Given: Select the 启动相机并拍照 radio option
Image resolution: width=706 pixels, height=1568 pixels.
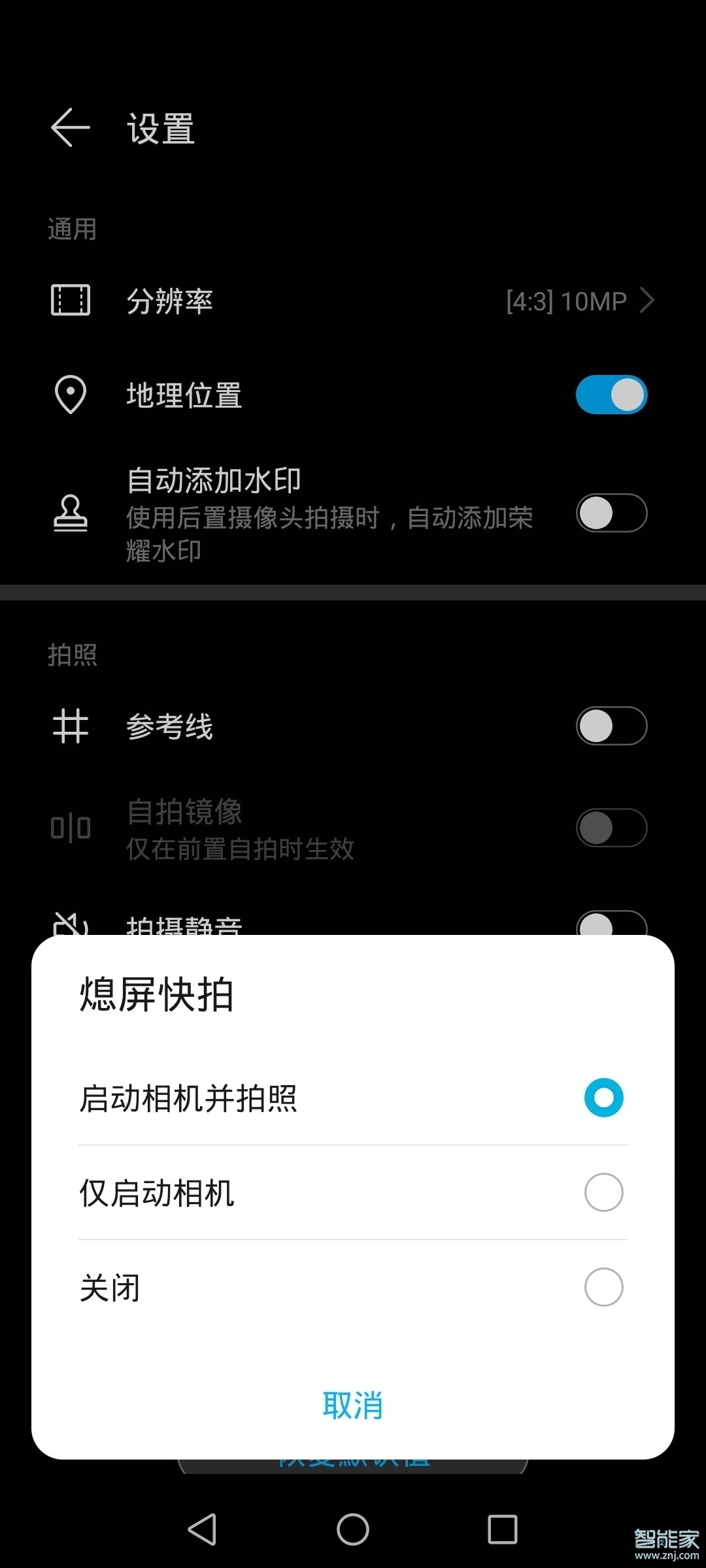Looking at the screenshot, I should tap(602, 1098).
